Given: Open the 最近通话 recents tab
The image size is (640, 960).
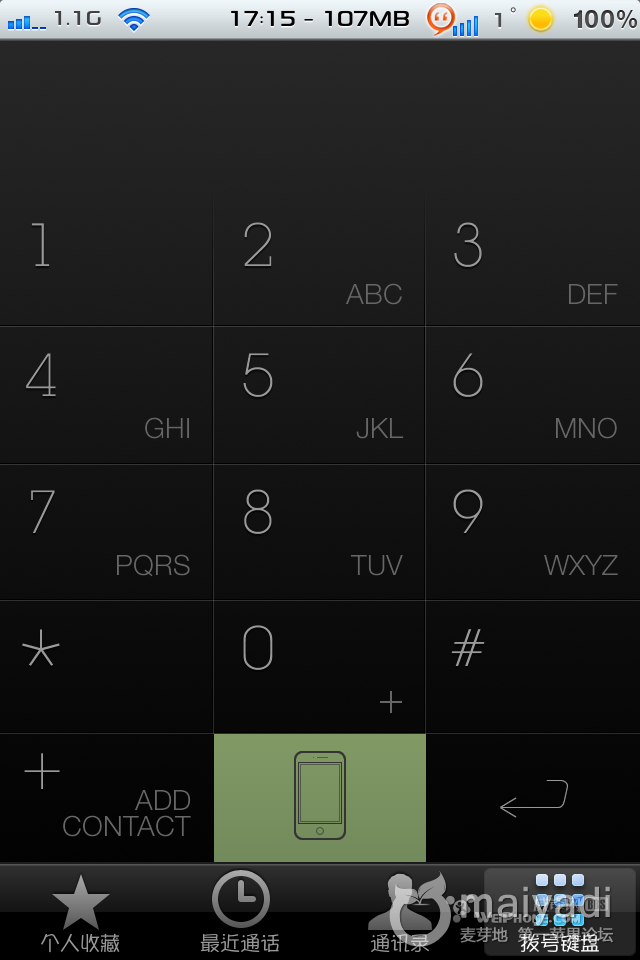Looking at the screenshot, I should click(240, 912).
